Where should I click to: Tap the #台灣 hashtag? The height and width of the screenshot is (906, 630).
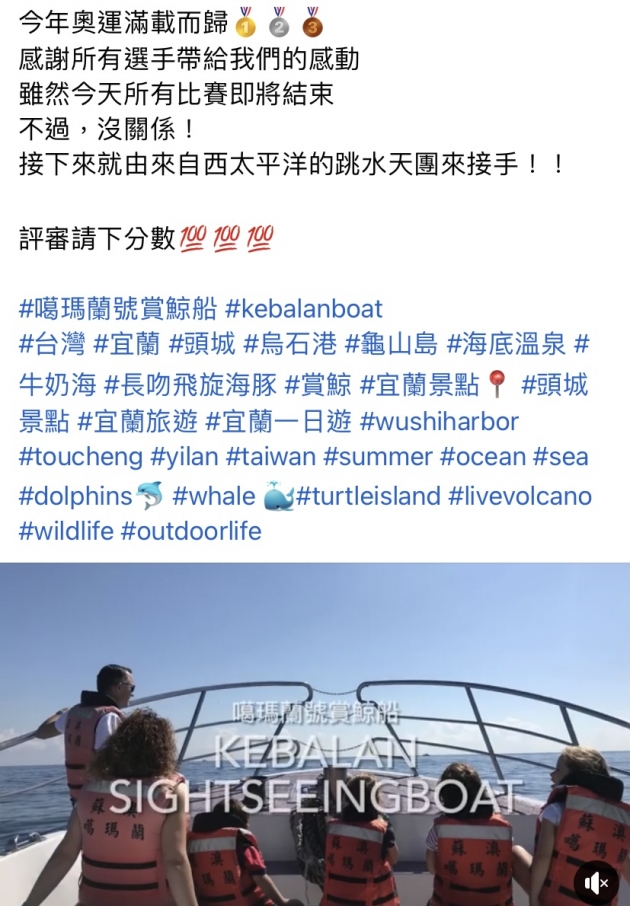tap(52, 345)
